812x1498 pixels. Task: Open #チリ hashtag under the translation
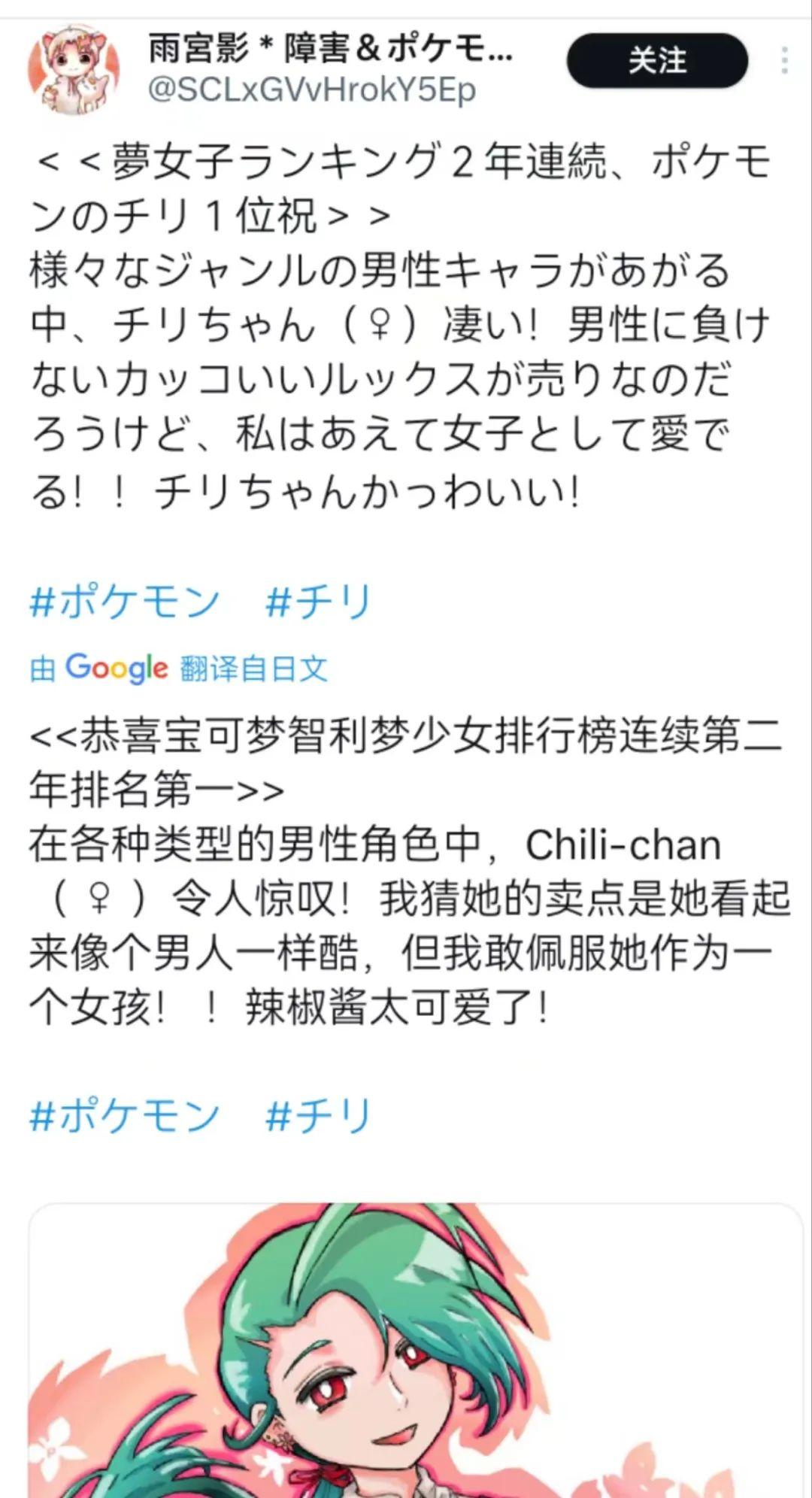(319, 1114)
